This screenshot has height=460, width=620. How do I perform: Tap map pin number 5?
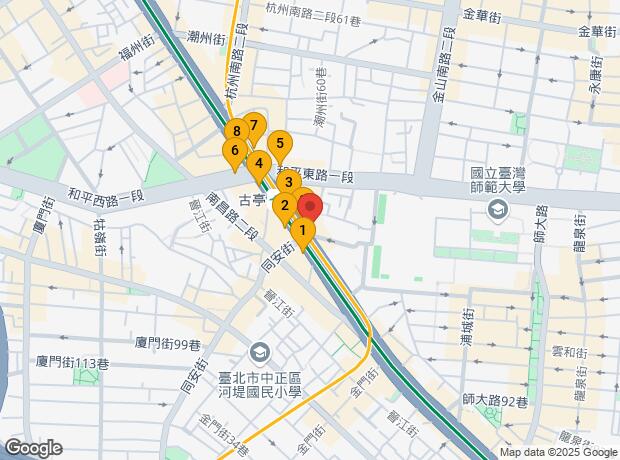pos(280,146)
